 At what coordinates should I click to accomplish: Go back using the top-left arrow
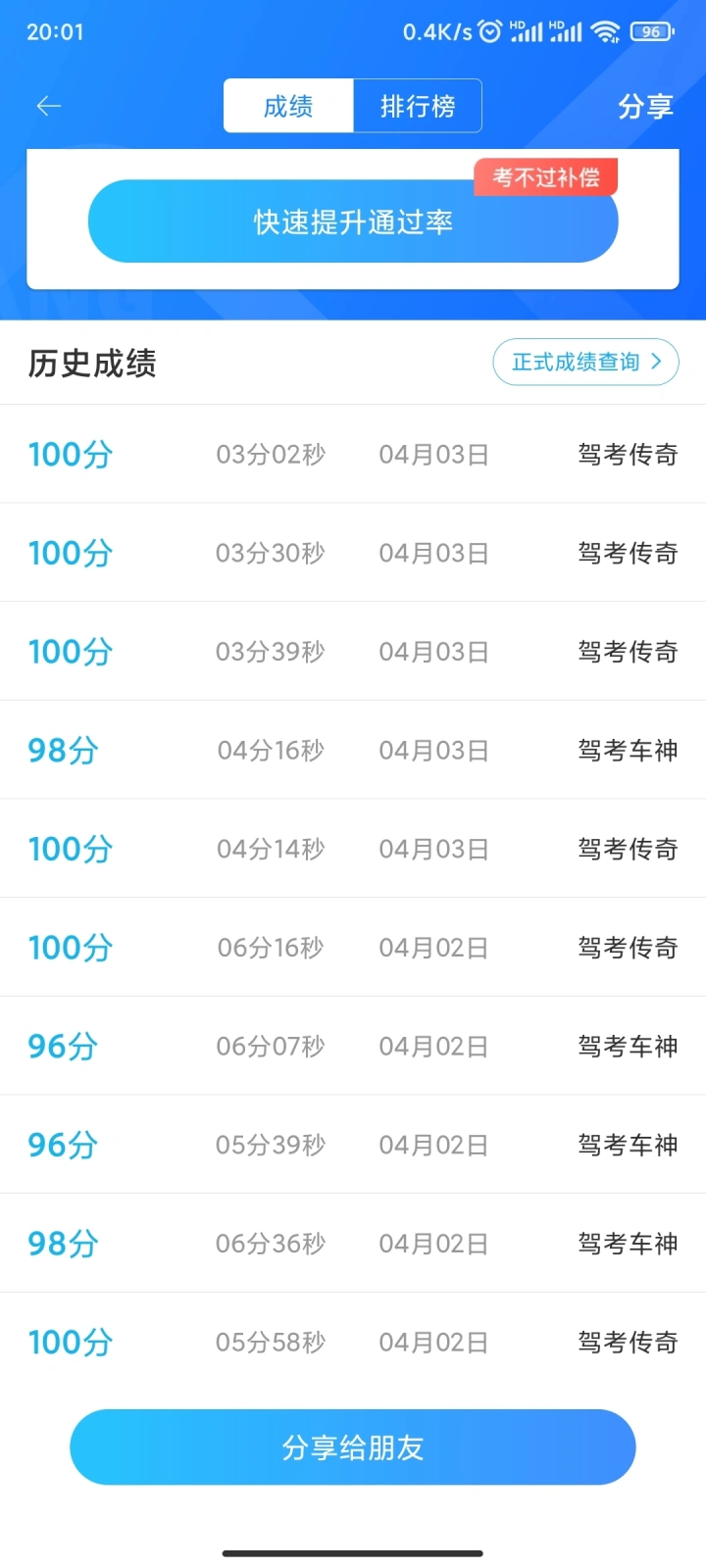tap(48, 106)
